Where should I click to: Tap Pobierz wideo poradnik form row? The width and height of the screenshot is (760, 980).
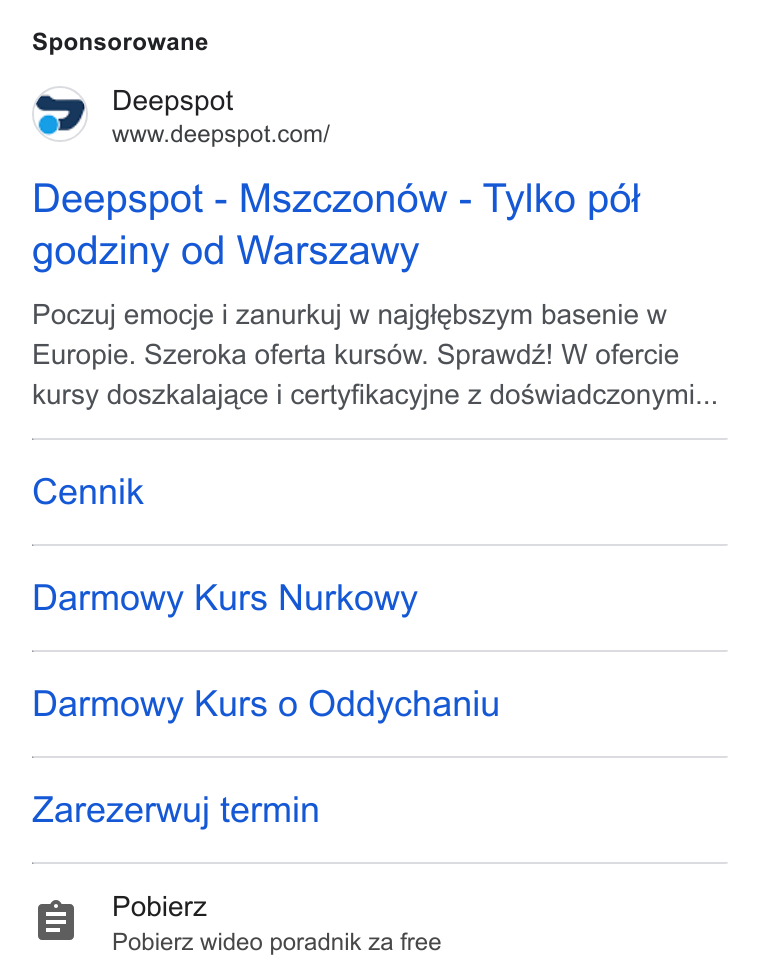380,922
